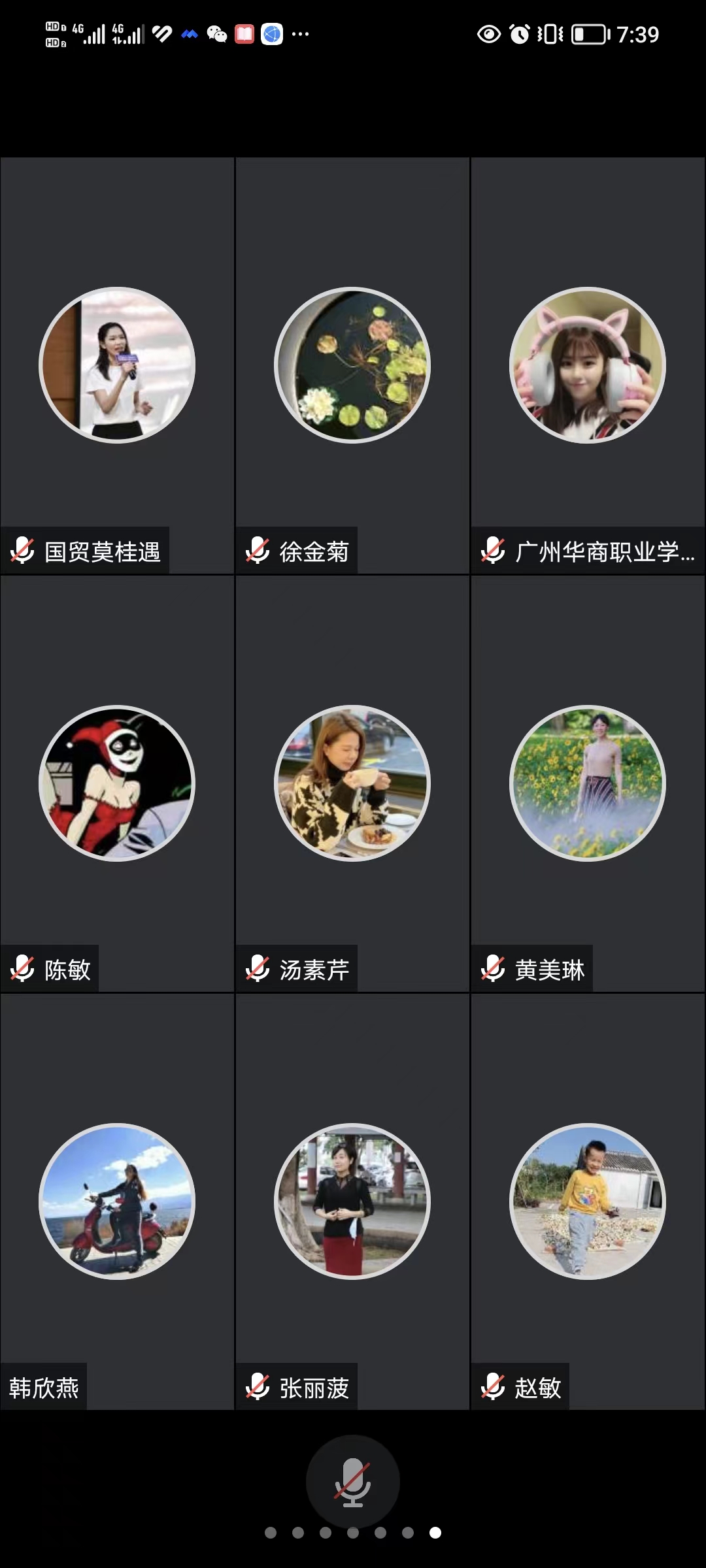Unmute with the bottom microphone button
This screenshot has width=706, height=1568.
pyautogui.click(x=352, y=1481)
